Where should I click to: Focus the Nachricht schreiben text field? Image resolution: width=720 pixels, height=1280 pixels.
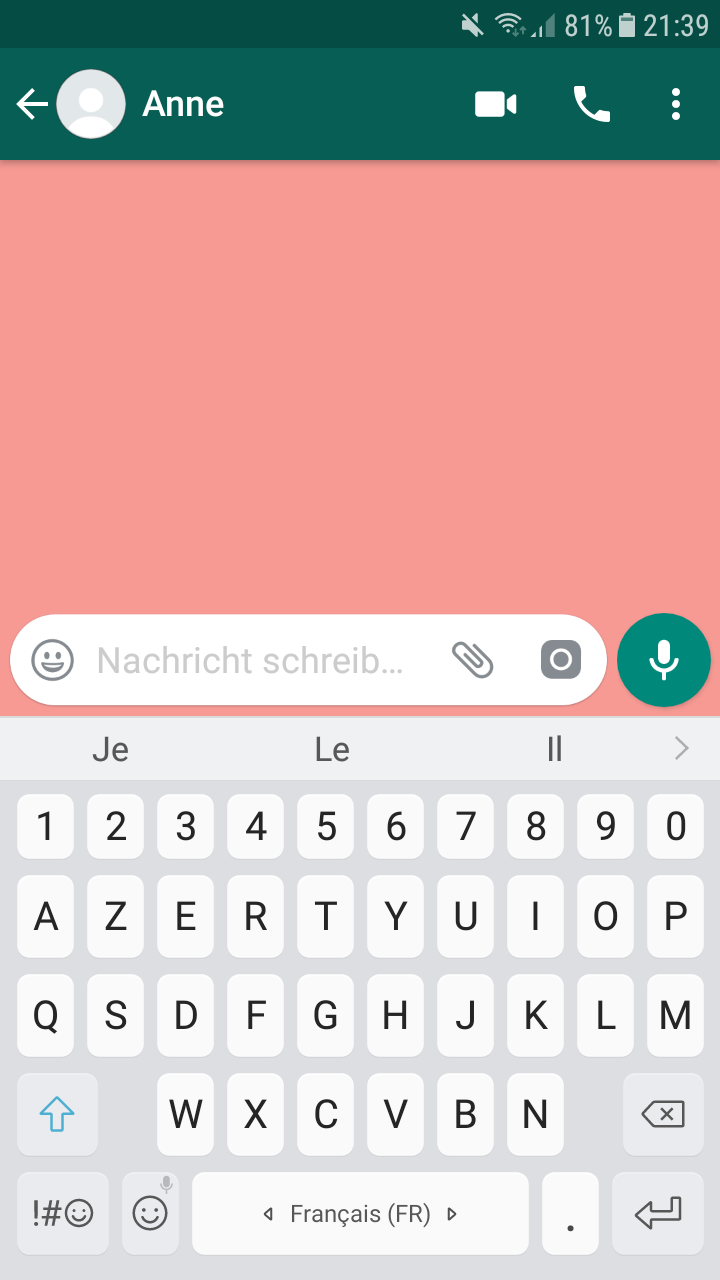click(x=250, y=661)
